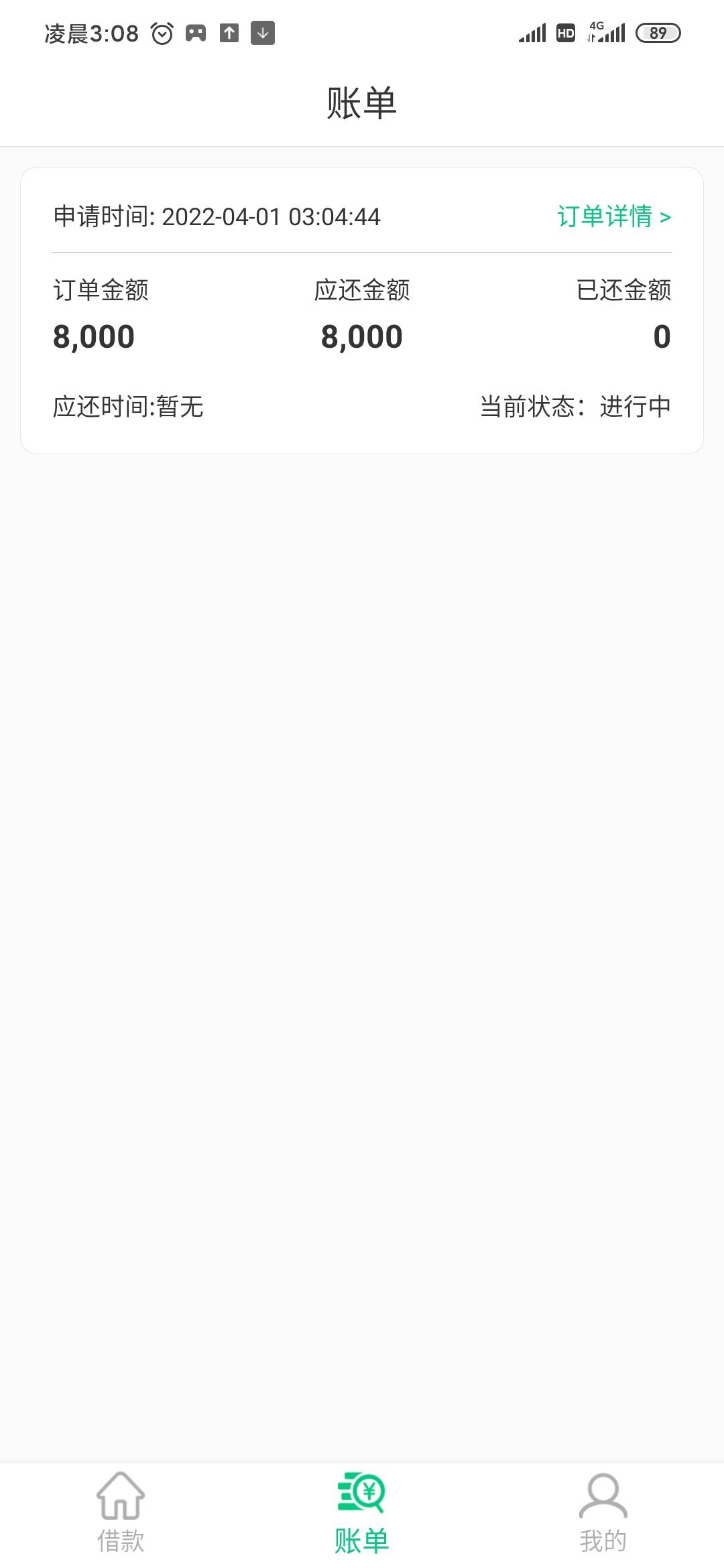Switch to the 借款 tab
This screenshot has width=724, height=1568.
click(x=121, y=1512)
